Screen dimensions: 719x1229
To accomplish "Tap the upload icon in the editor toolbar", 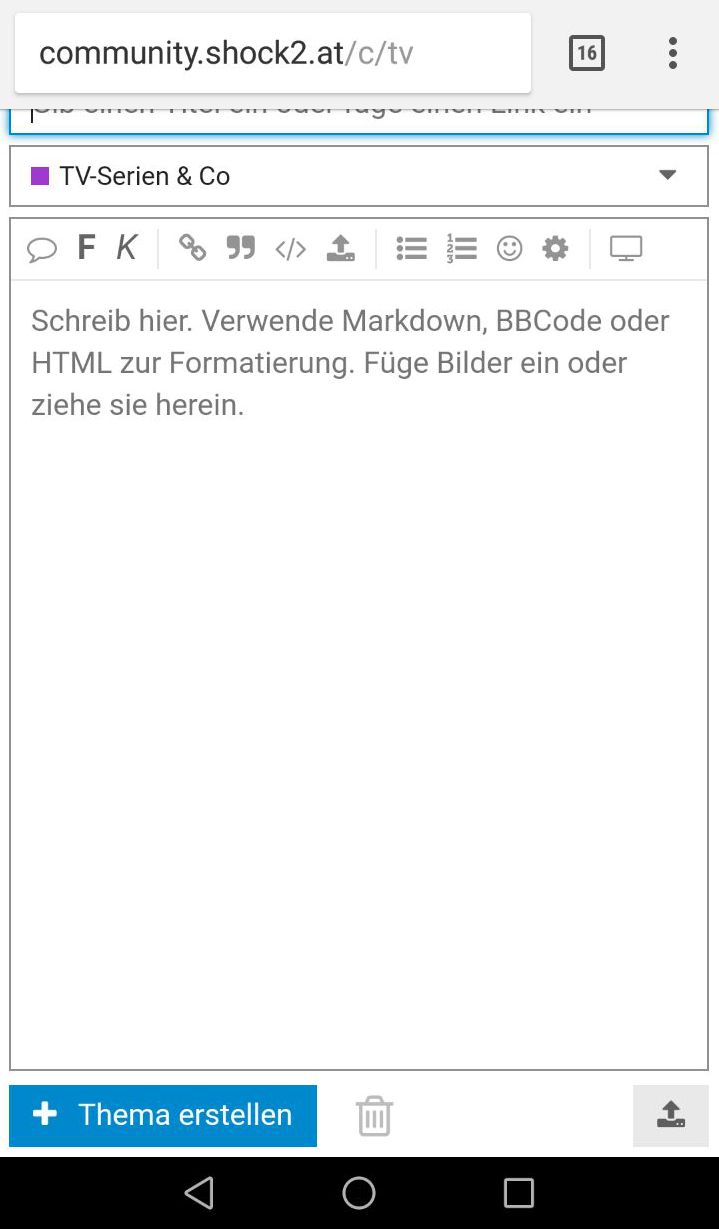I will coord(341,248).
